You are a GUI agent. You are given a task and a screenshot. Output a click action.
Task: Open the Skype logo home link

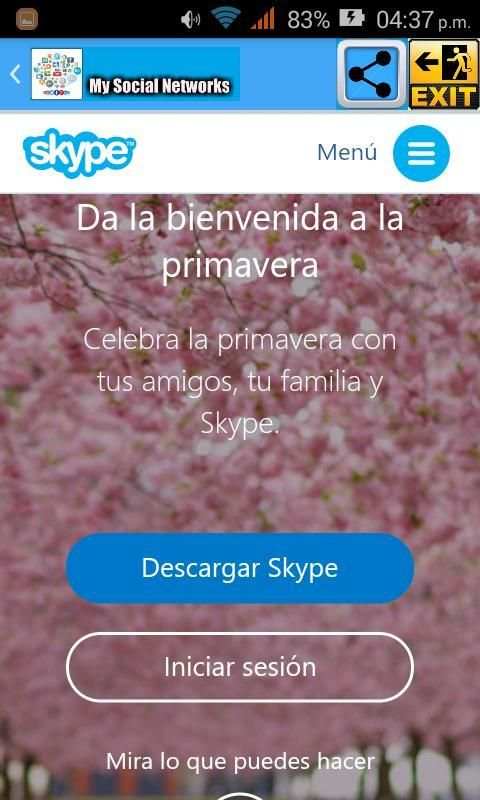[x=79, y=152]
